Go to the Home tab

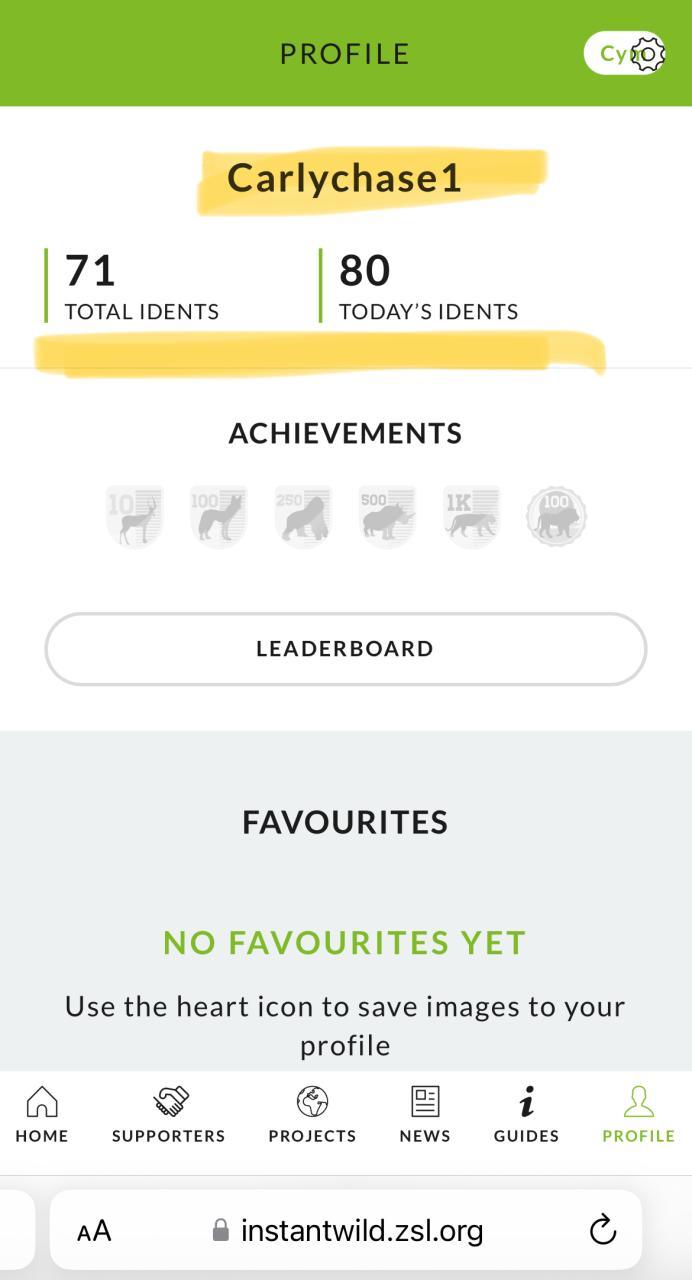click(42, 1114)
